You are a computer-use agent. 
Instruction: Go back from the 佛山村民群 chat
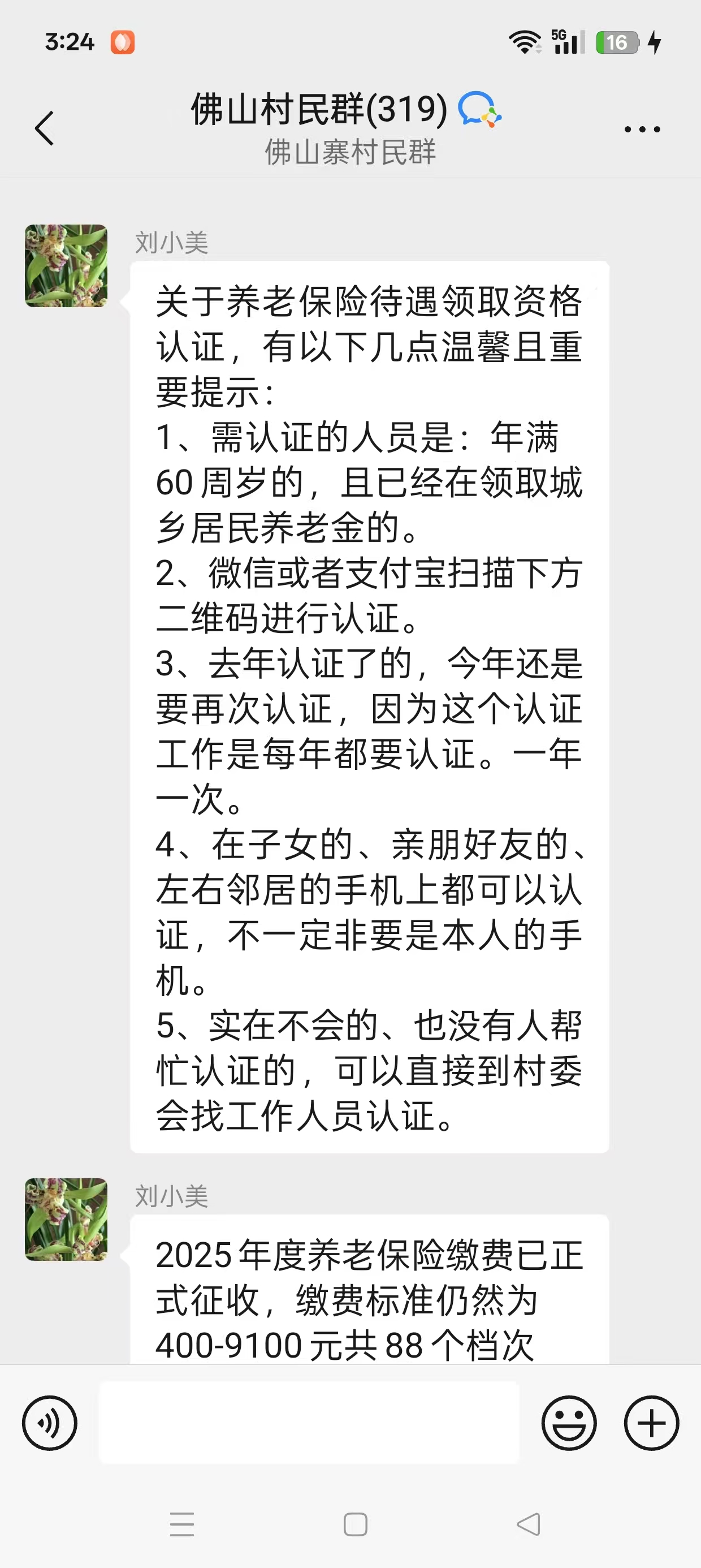(x=45, y=128)
